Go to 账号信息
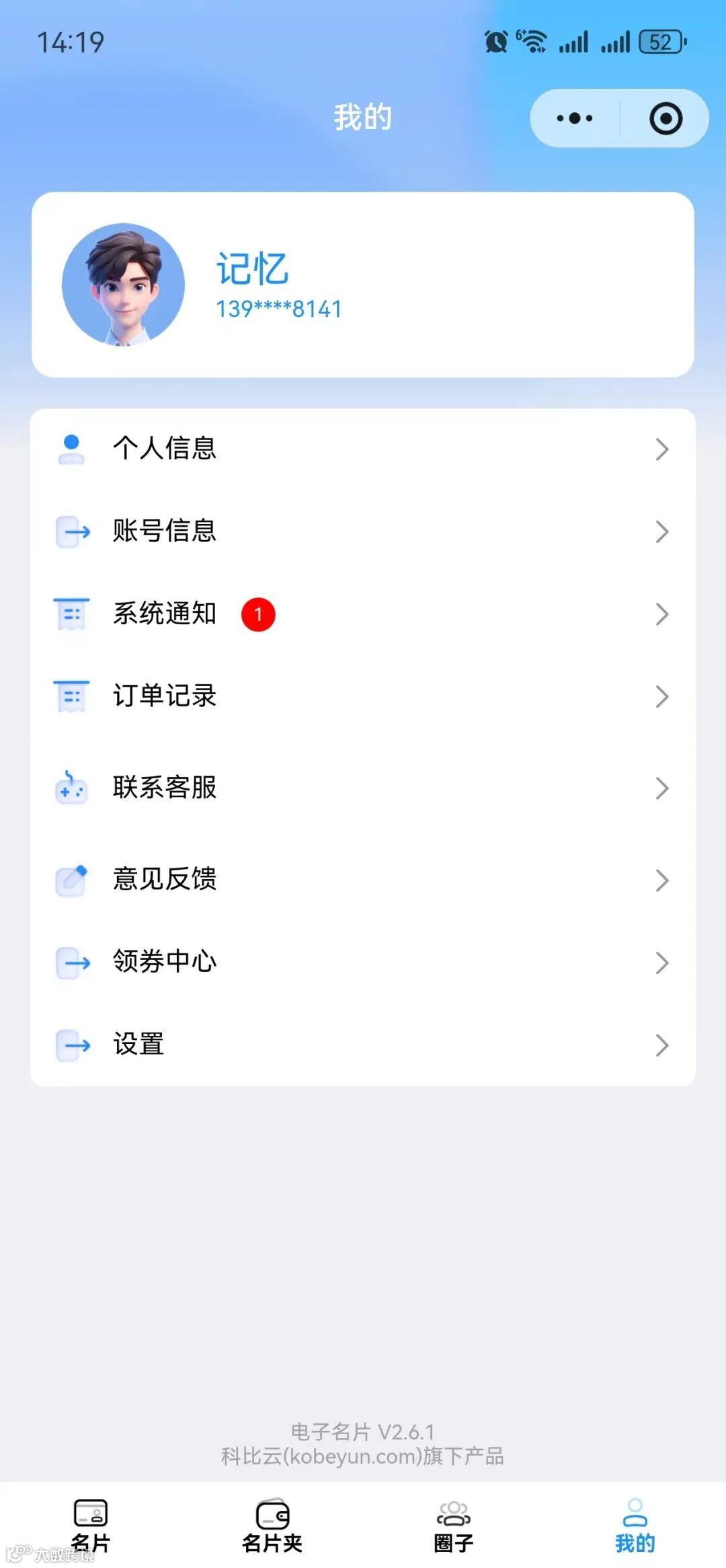 362,531
